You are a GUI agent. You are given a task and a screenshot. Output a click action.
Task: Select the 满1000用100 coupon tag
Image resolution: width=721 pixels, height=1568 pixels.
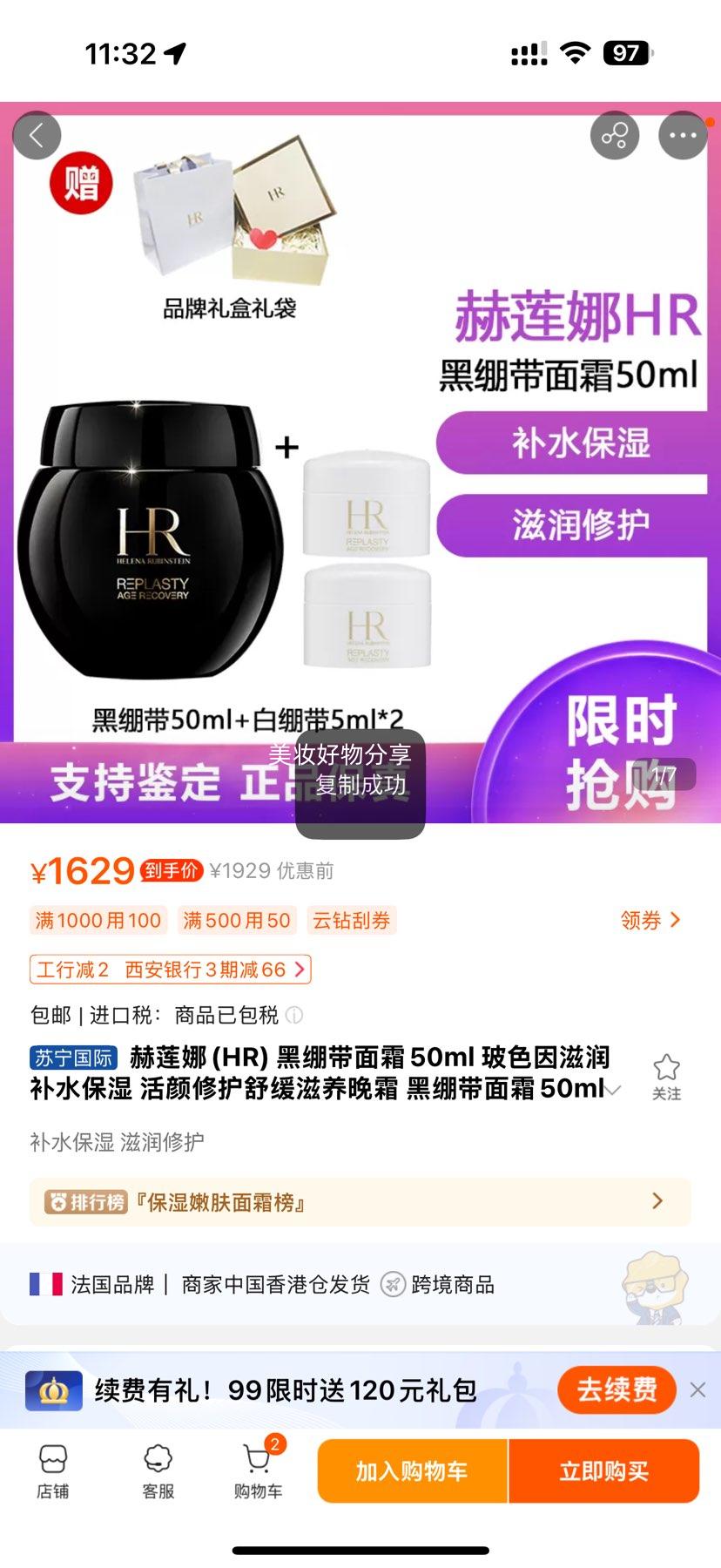coord(98,920)
